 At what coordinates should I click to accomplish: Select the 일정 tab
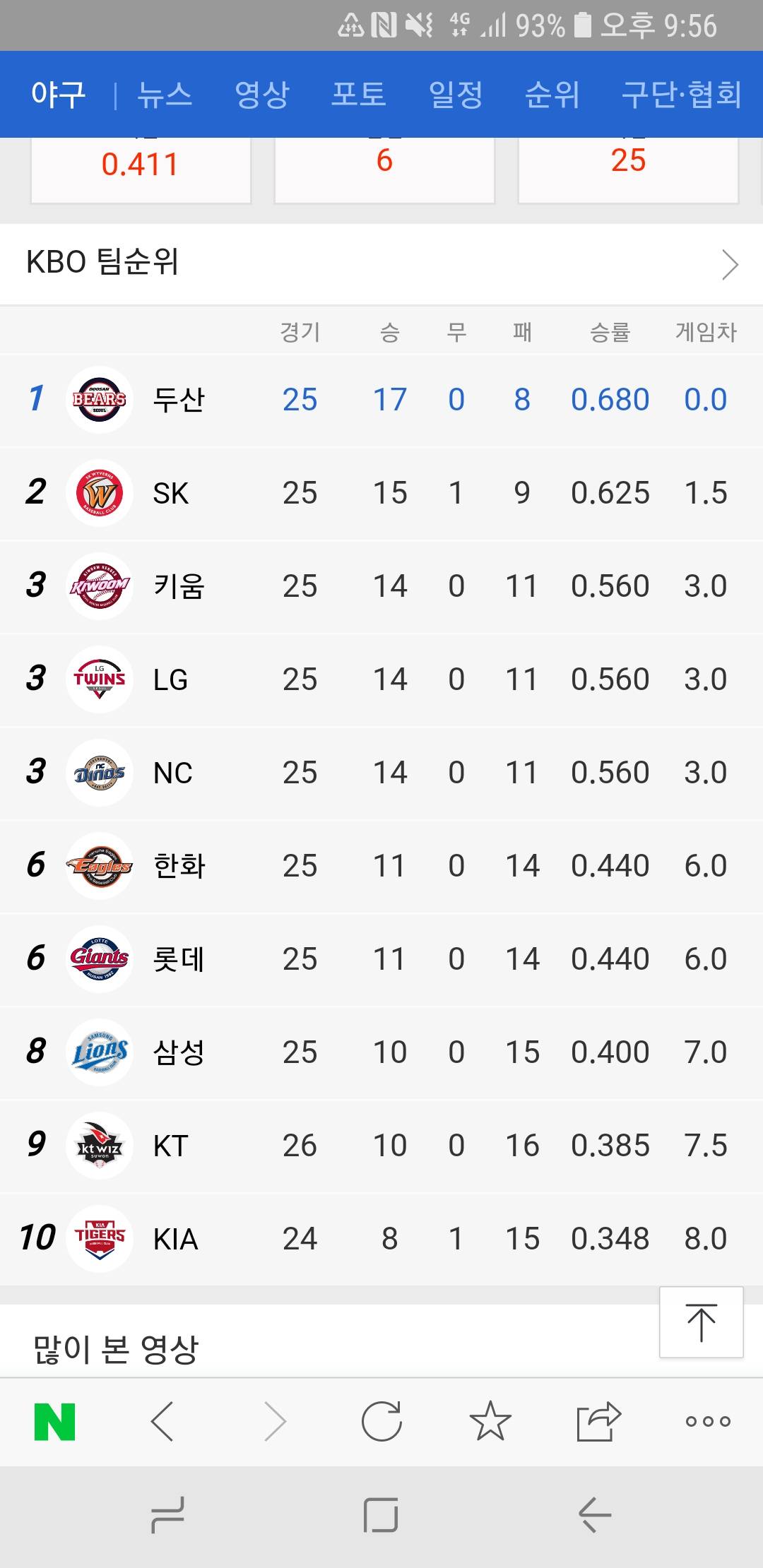point(456,95)
